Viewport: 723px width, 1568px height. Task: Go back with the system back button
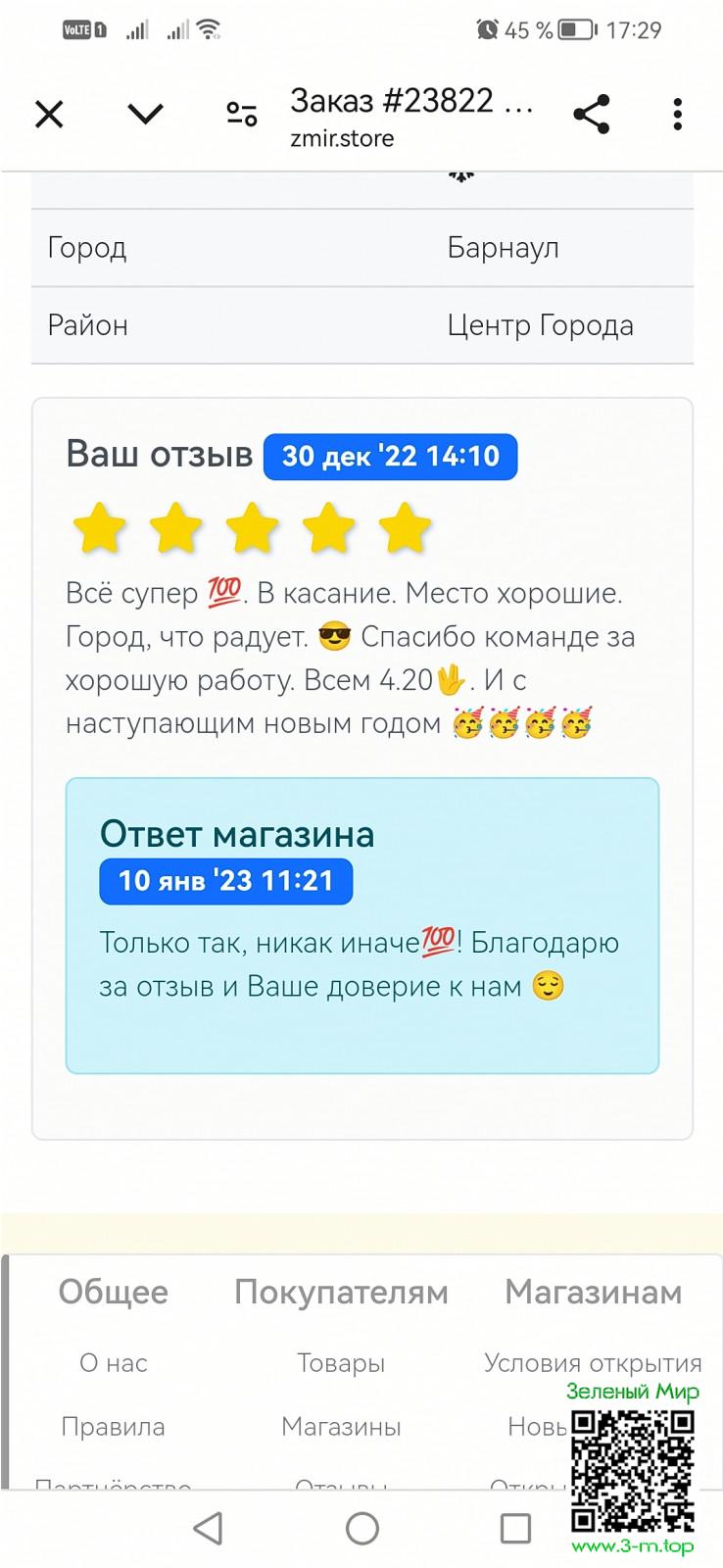click(208, 1528)
